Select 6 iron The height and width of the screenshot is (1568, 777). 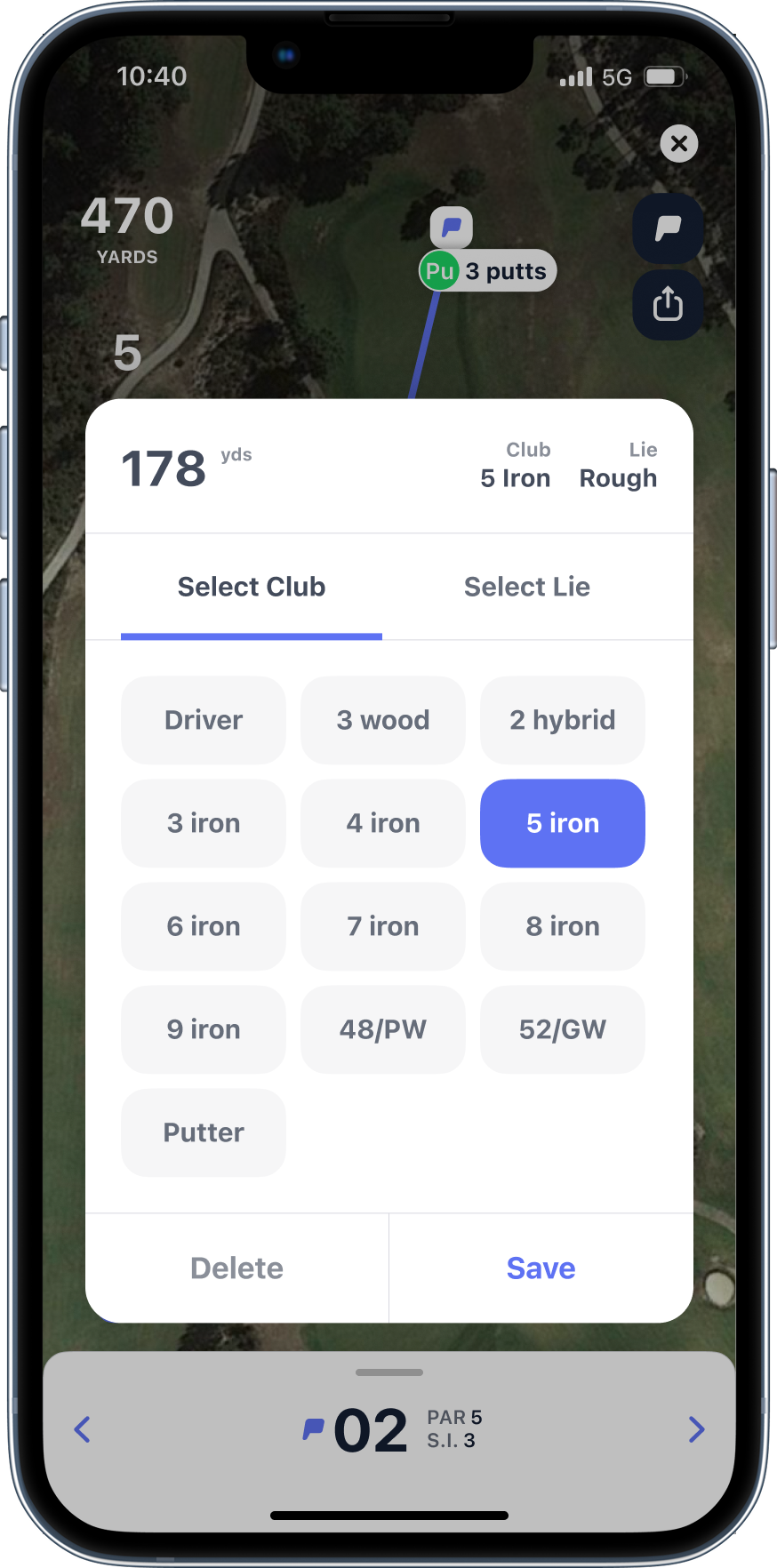coord(204,926)
